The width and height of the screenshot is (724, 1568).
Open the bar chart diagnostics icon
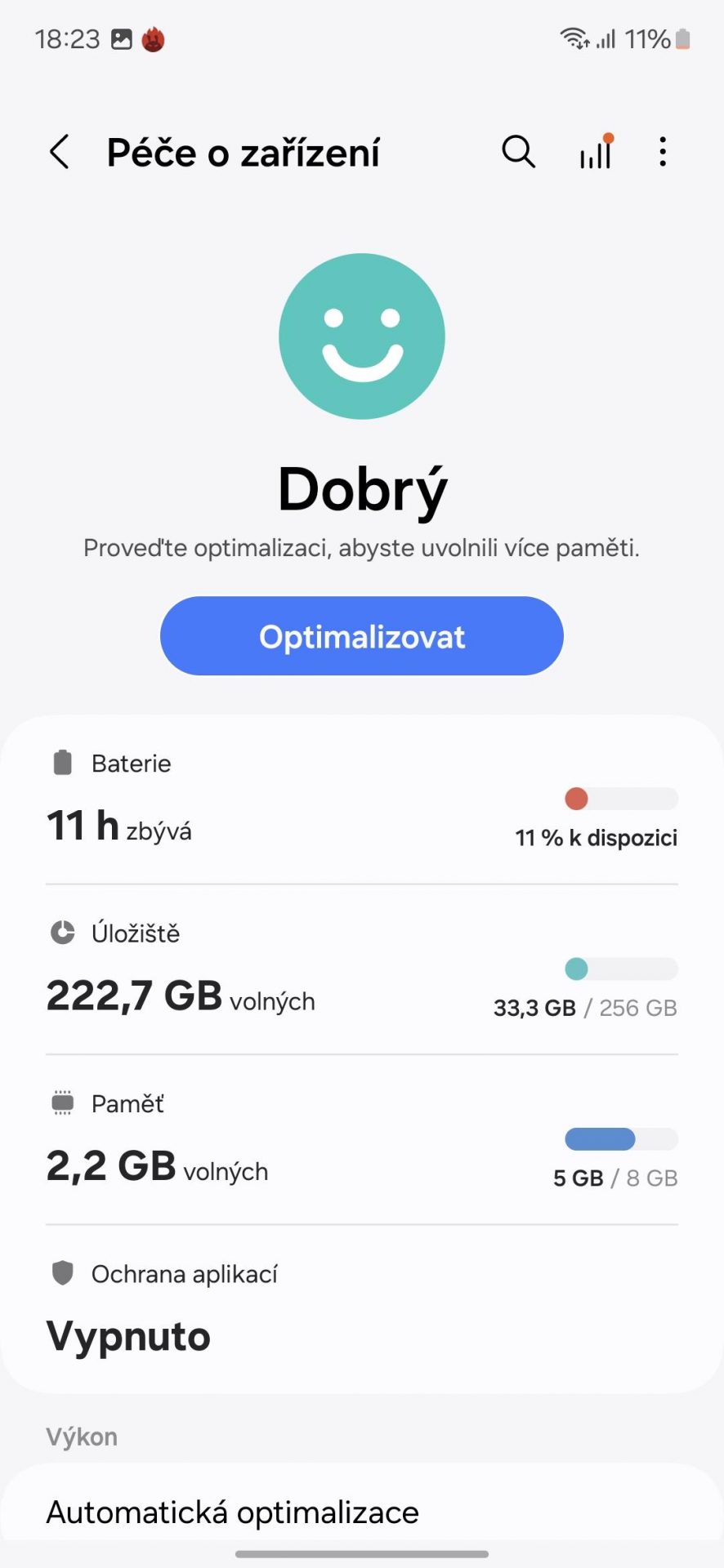597,151
